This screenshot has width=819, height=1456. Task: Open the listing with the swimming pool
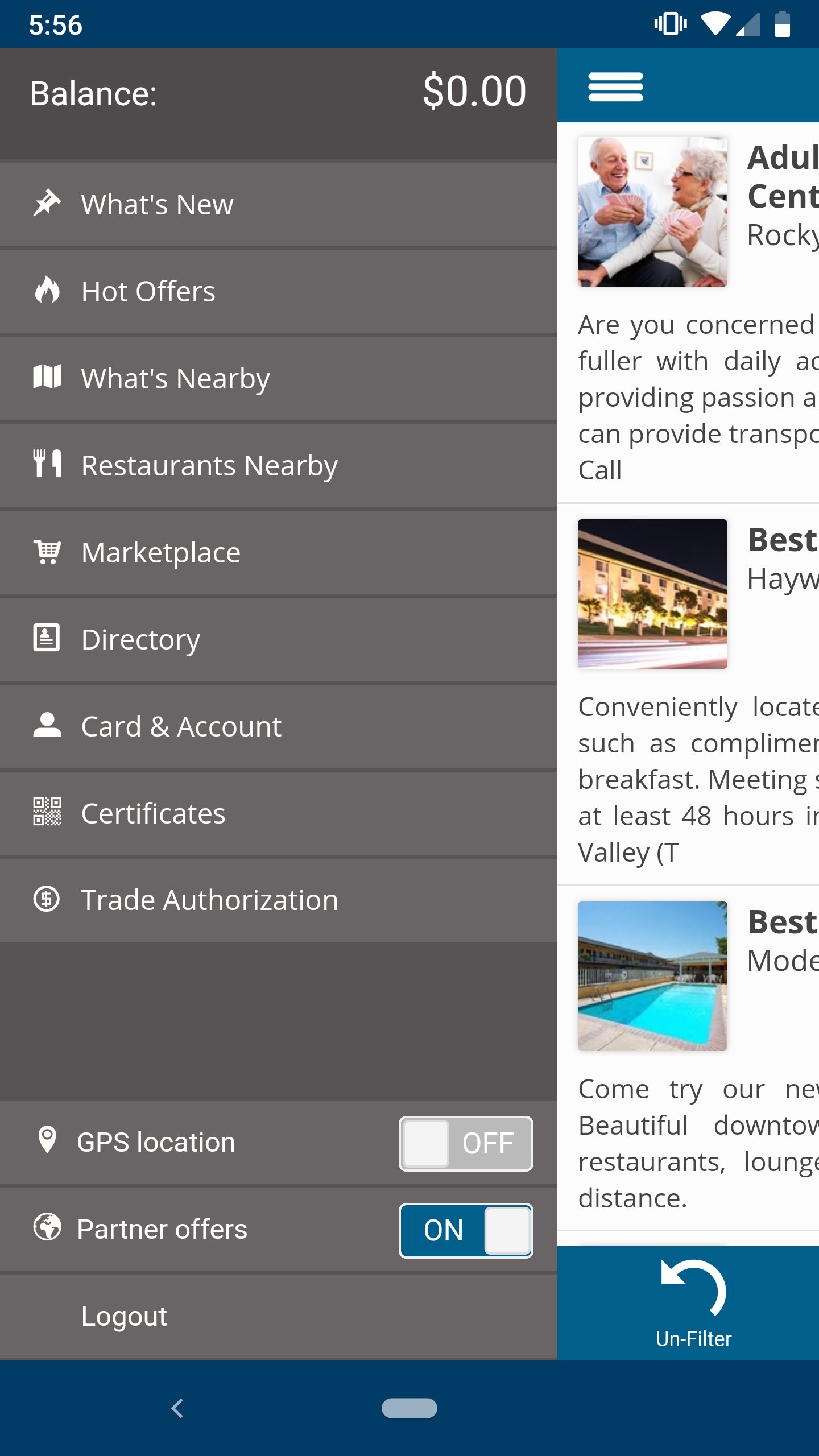(652, 976)
